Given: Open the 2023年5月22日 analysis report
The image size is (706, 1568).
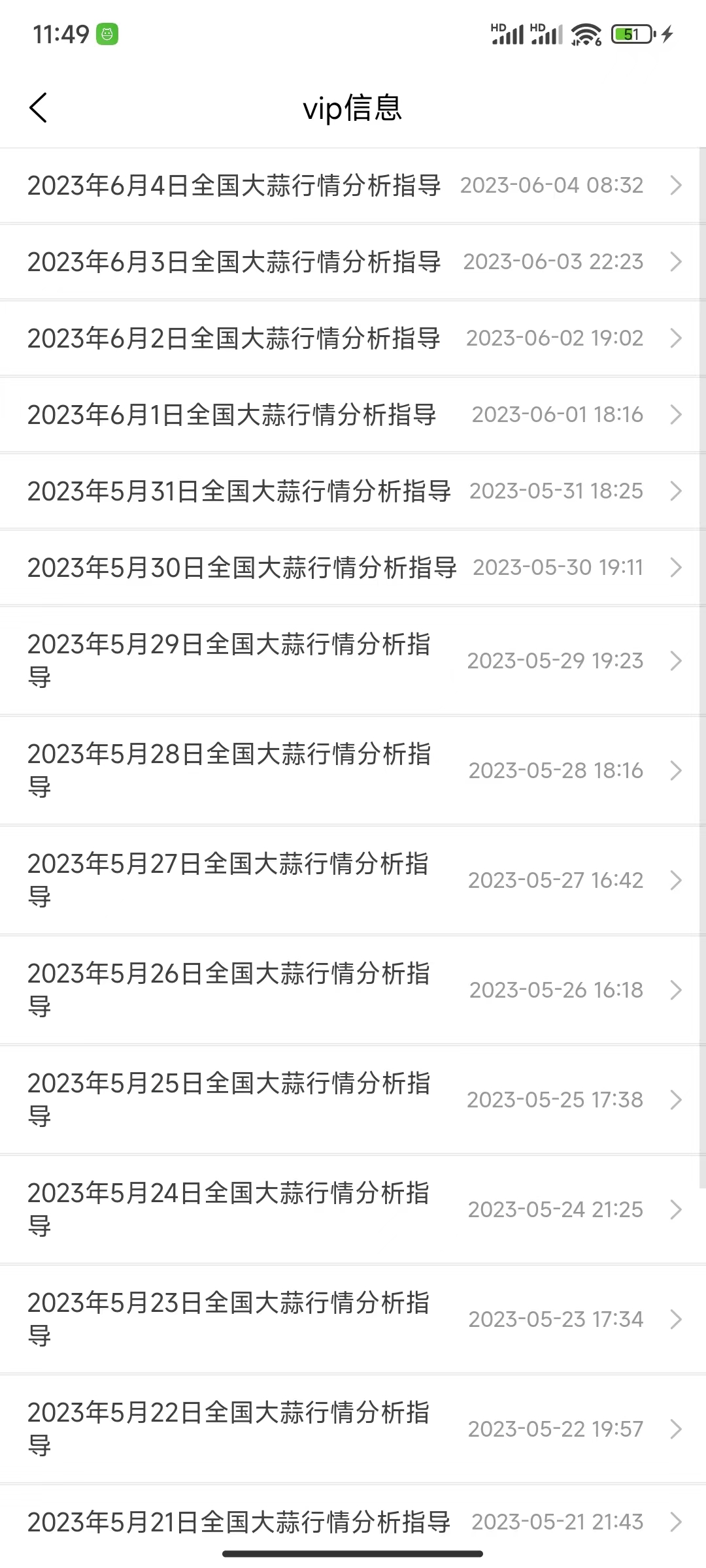Looking at the screenshot, I should (353, 1429).
